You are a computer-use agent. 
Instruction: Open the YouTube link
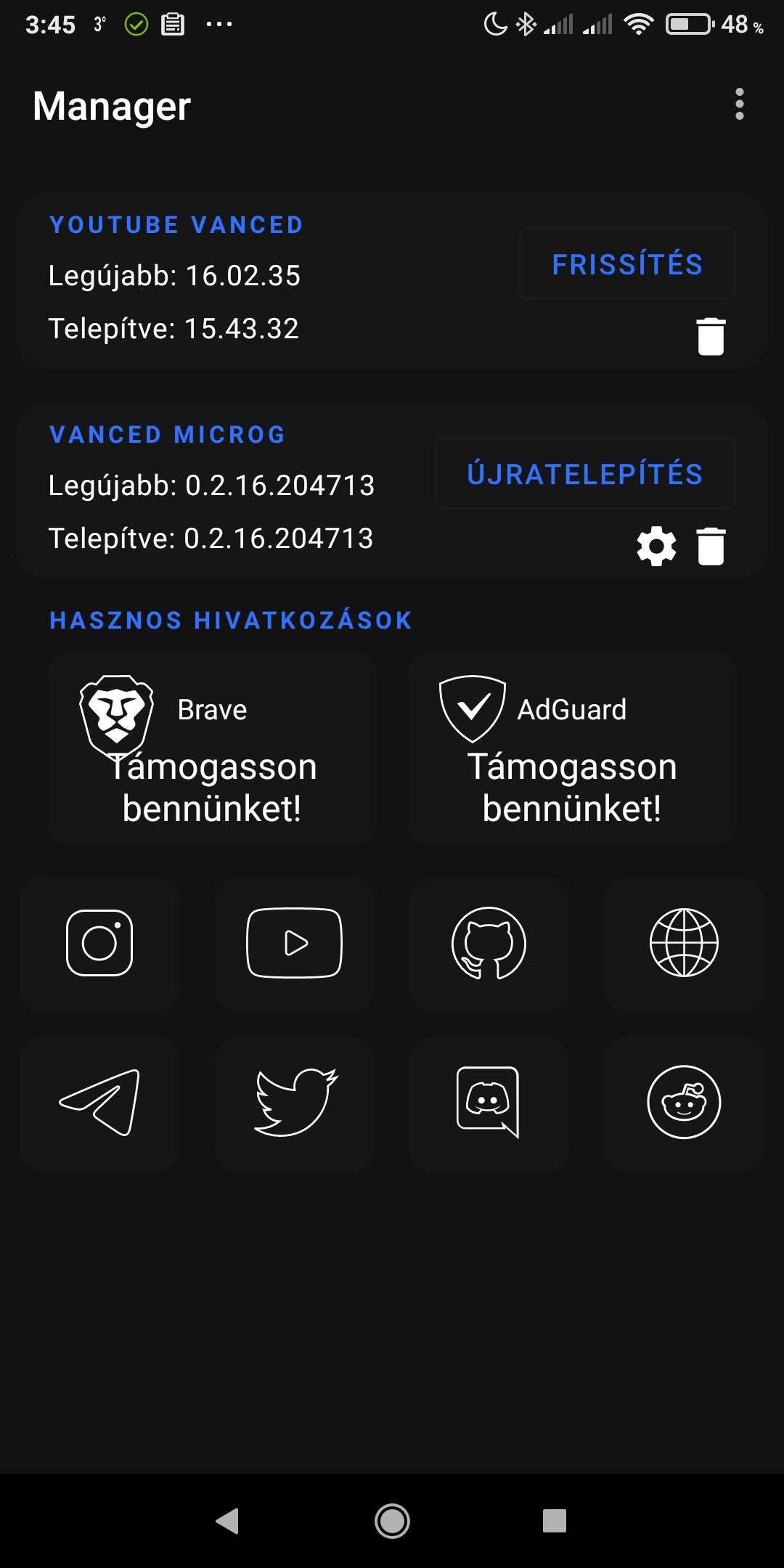click(295, 944)
